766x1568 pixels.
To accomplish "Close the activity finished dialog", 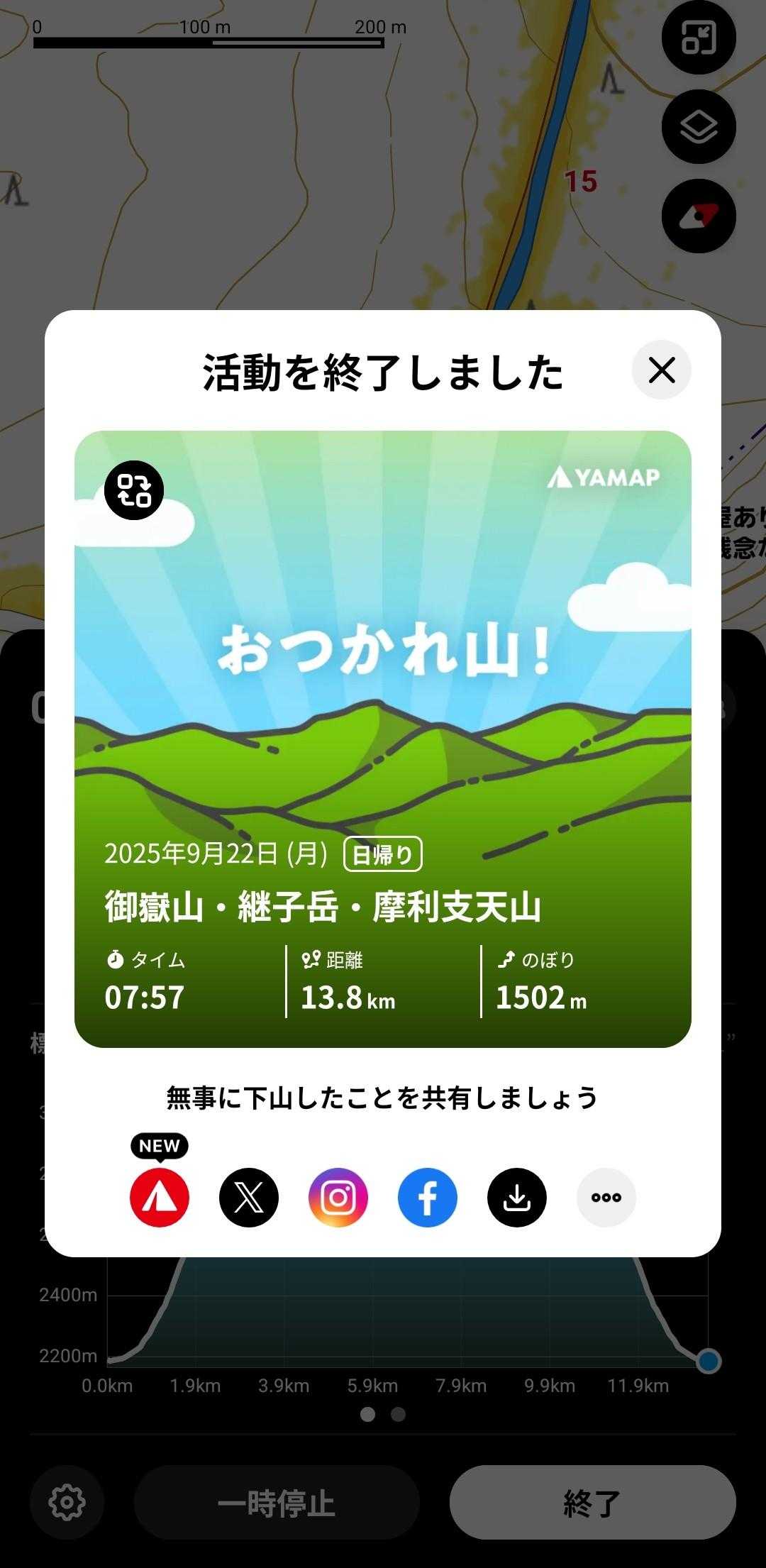I will 661,370.
